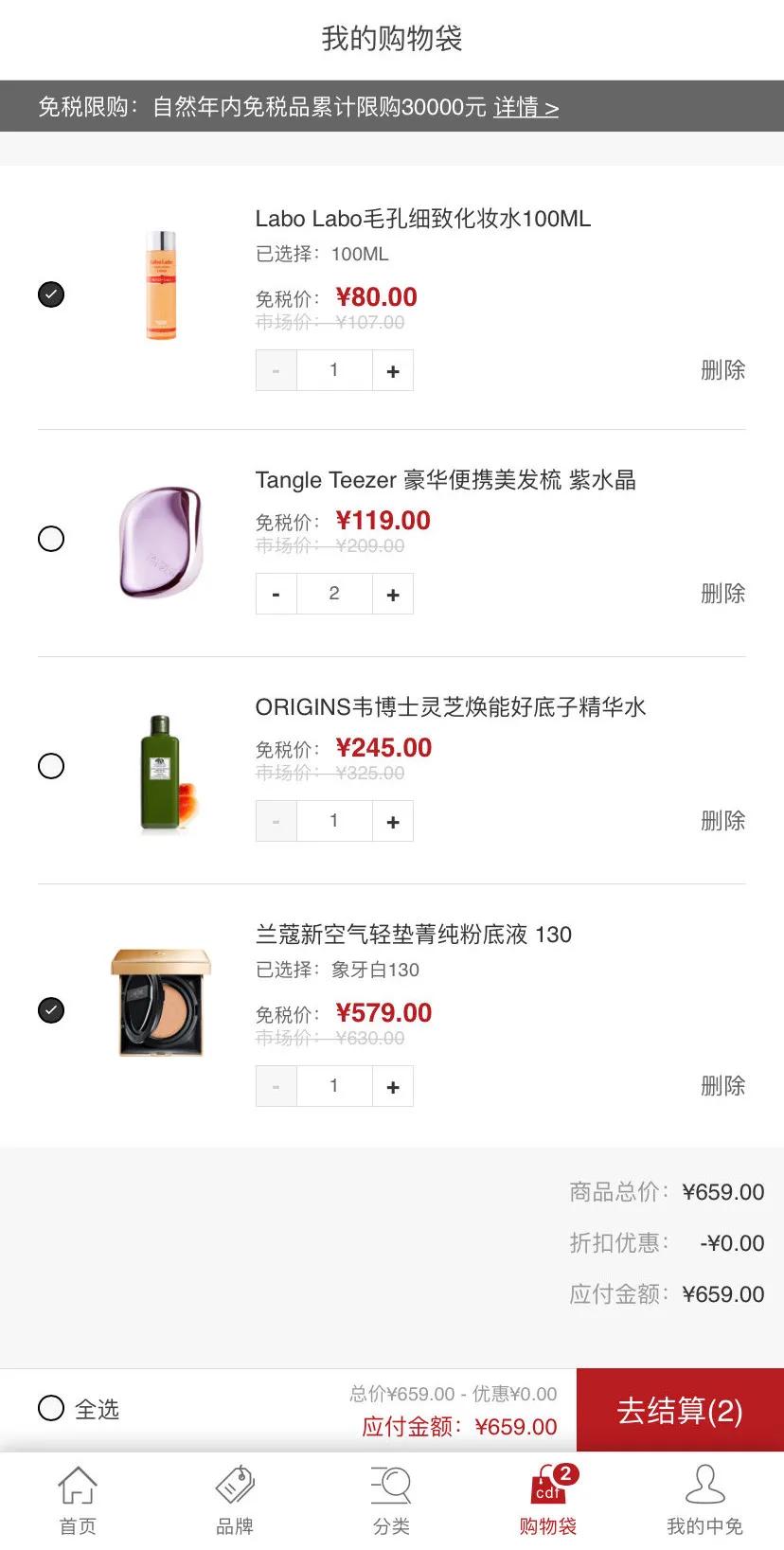Image resolution: width=784 pixels, height=1550 pixels.
Task: Decrease quantity of Tangle Teezer hair brush
Action: click(x=276, y=594)
